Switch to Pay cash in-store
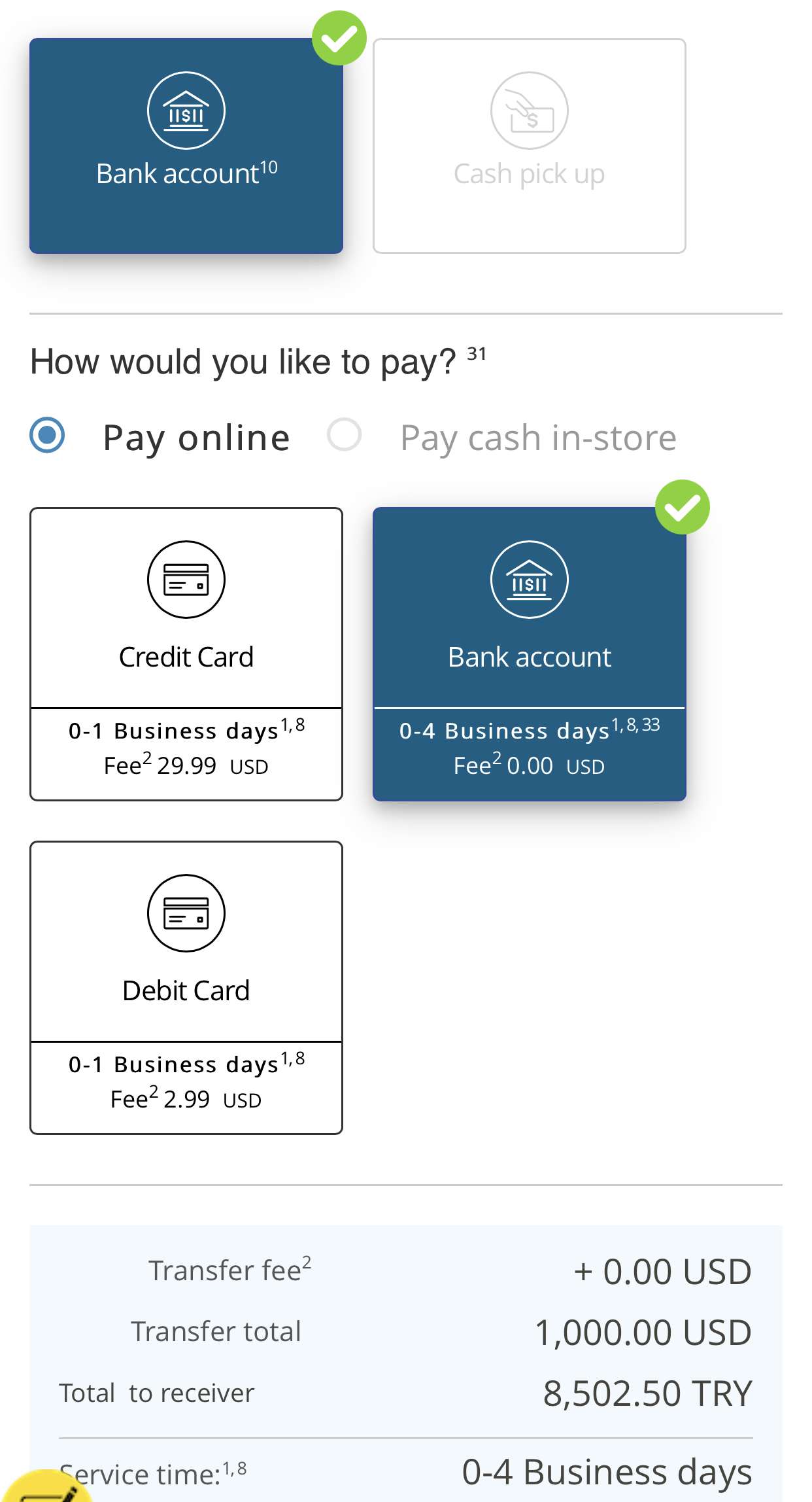This screenshot has height=1502, width=812. point(345,435)
